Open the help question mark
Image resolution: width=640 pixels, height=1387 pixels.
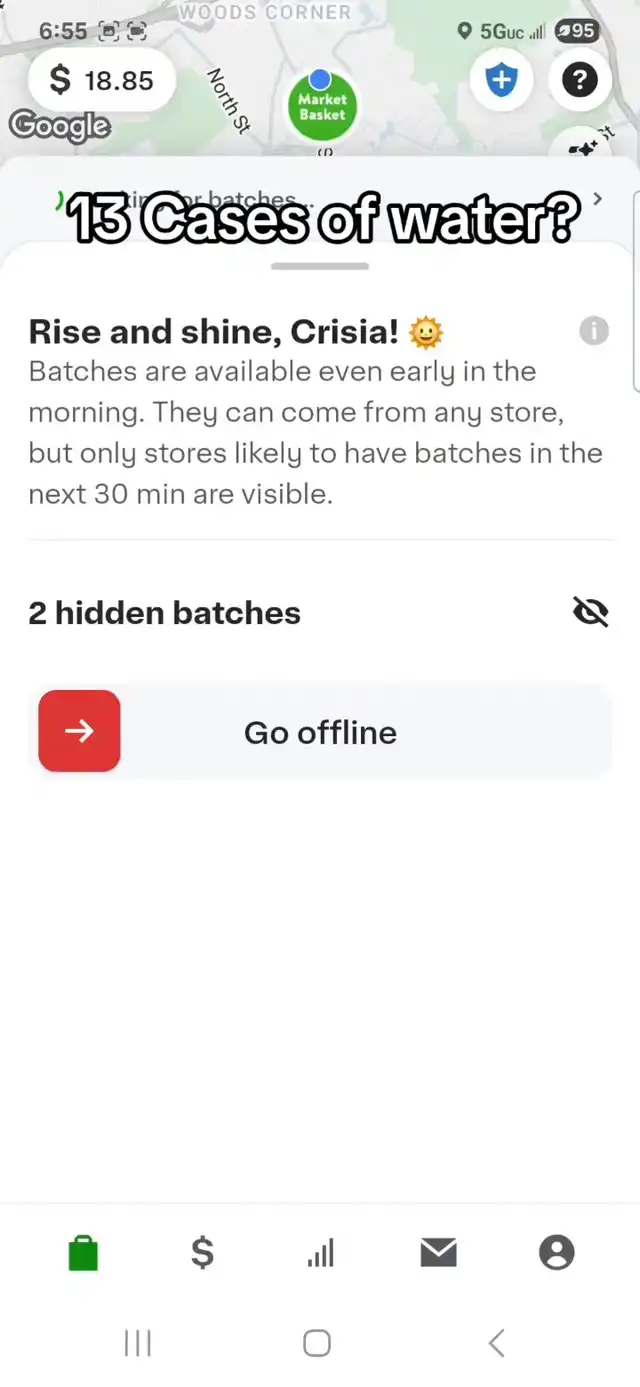[x=580, y=80]
